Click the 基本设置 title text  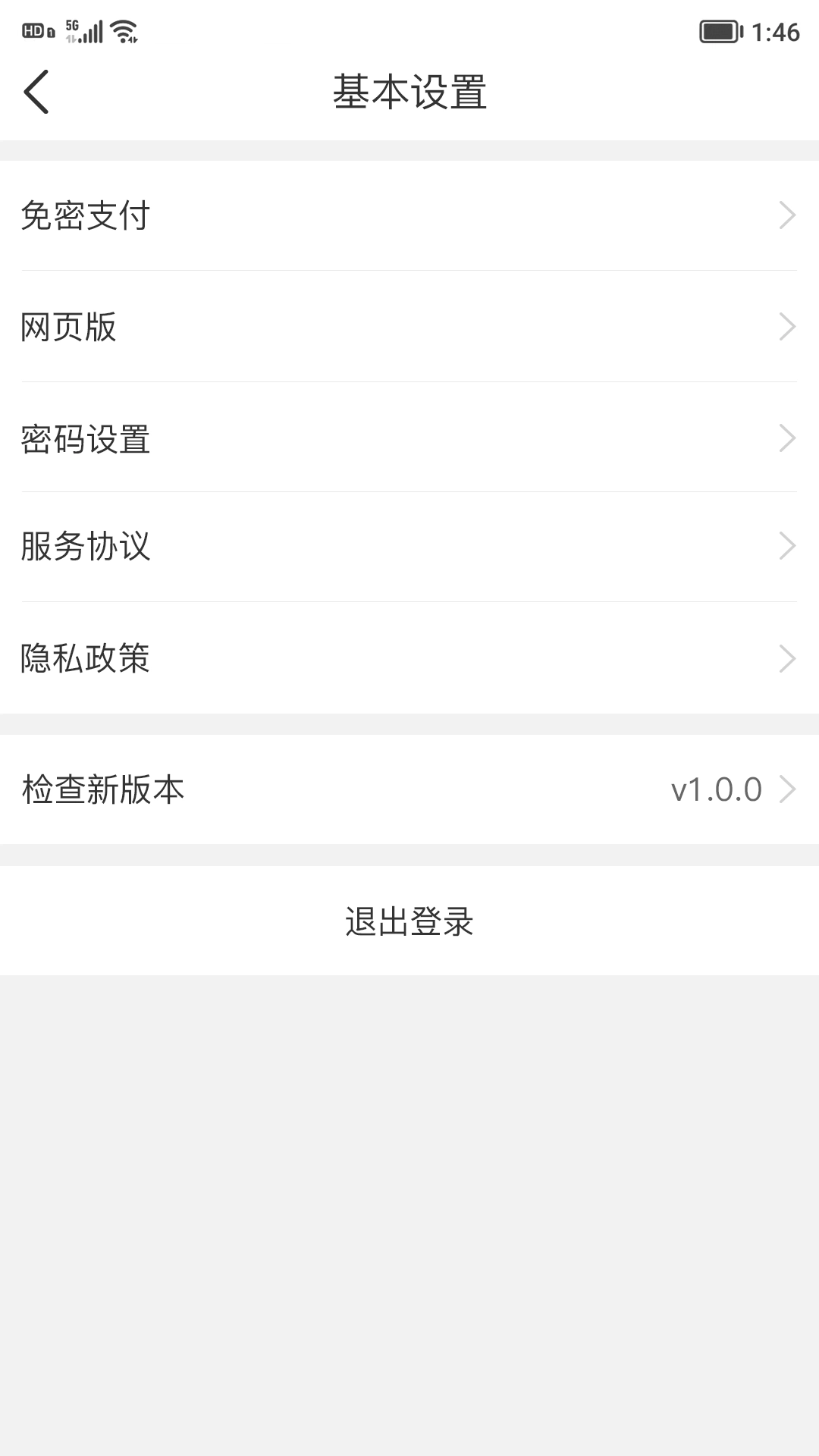point(409,91)
